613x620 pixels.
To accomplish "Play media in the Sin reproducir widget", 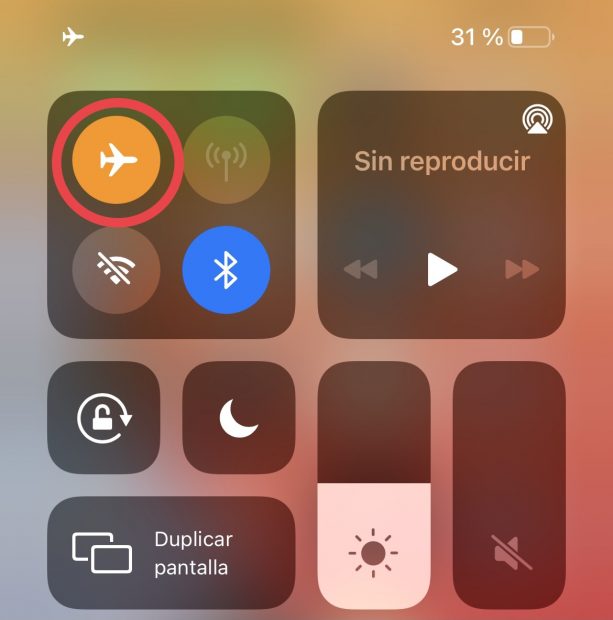I will tap(441, 268).
